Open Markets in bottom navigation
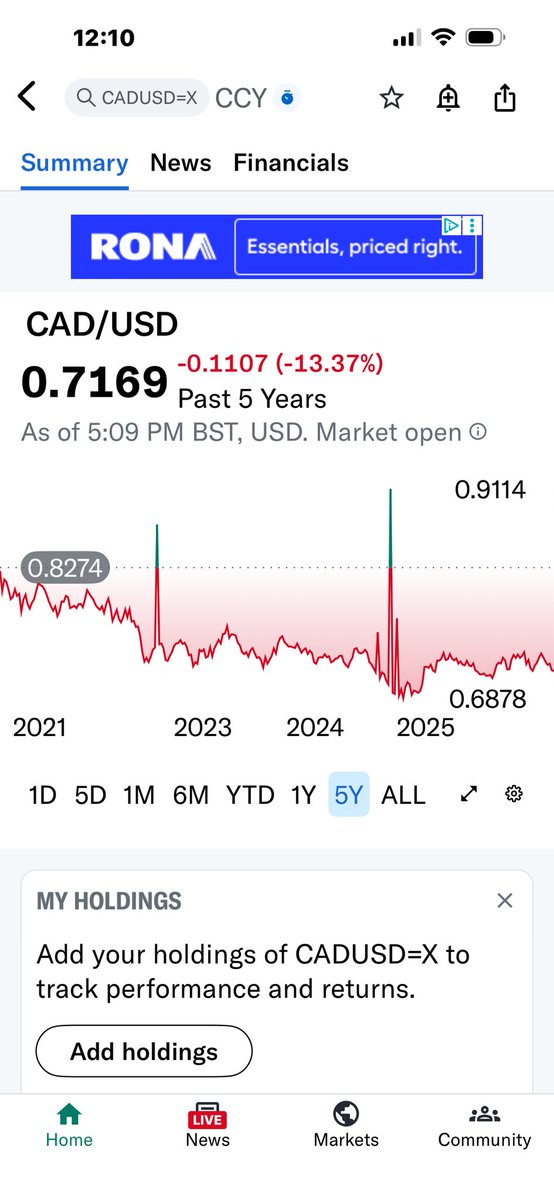 click(x=346, y=1126)
